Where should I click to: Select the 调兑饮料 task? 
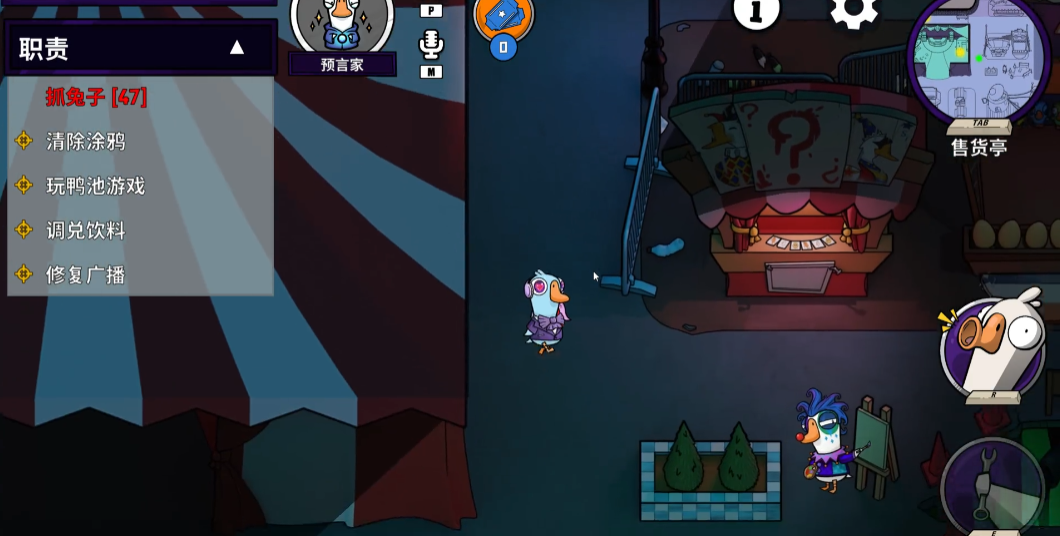(x=85, y=230)
